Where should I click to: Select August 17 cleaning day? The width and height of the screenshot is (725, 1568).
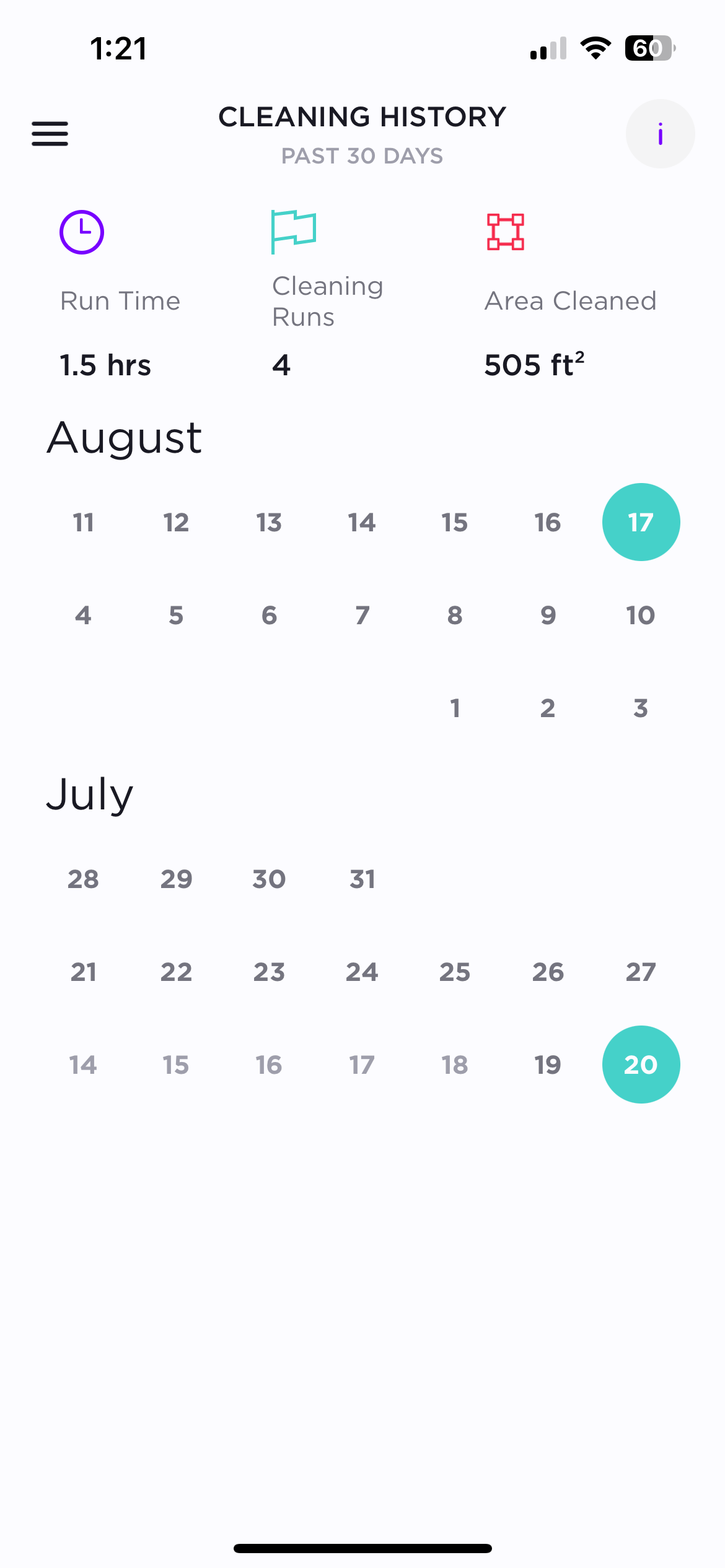click(x=641, y=522)
